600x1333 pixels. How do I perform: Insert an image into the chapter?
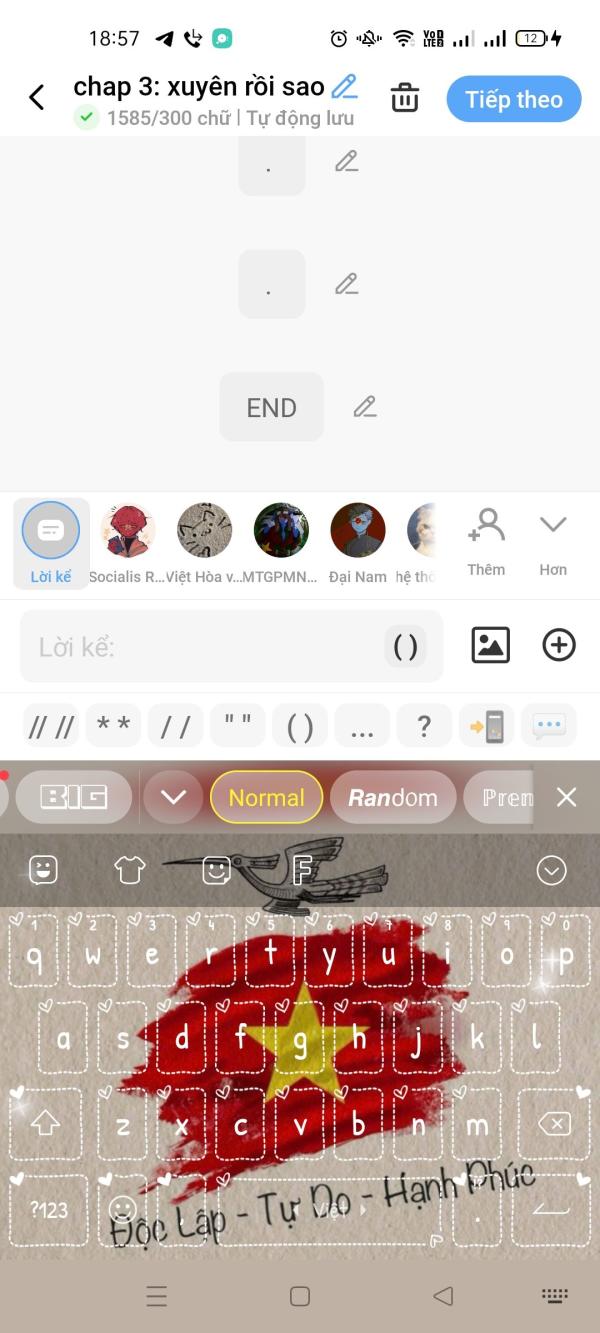490,646
